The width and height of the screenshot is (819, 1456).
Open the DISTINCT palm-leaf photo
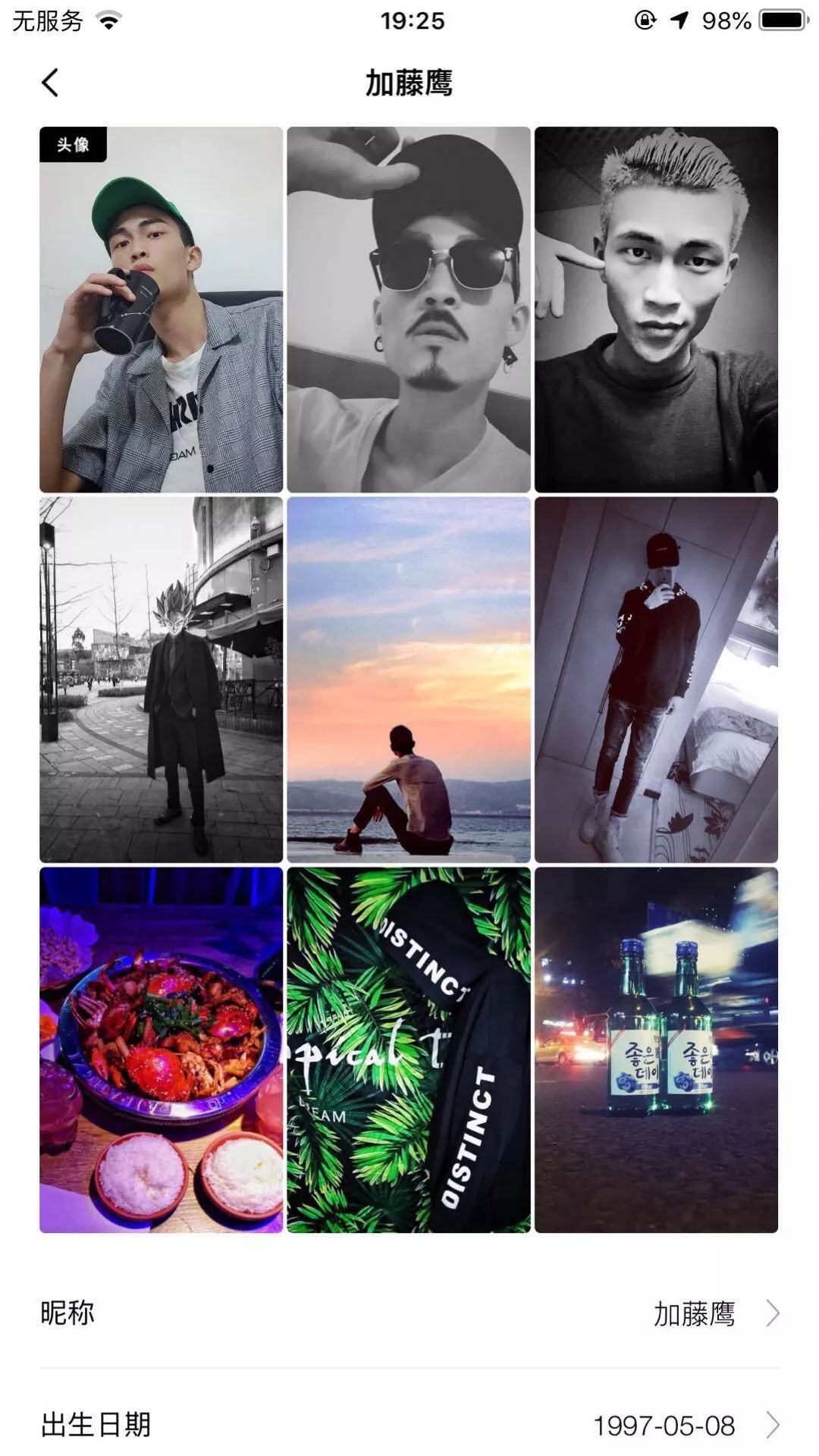[408, 1050]
